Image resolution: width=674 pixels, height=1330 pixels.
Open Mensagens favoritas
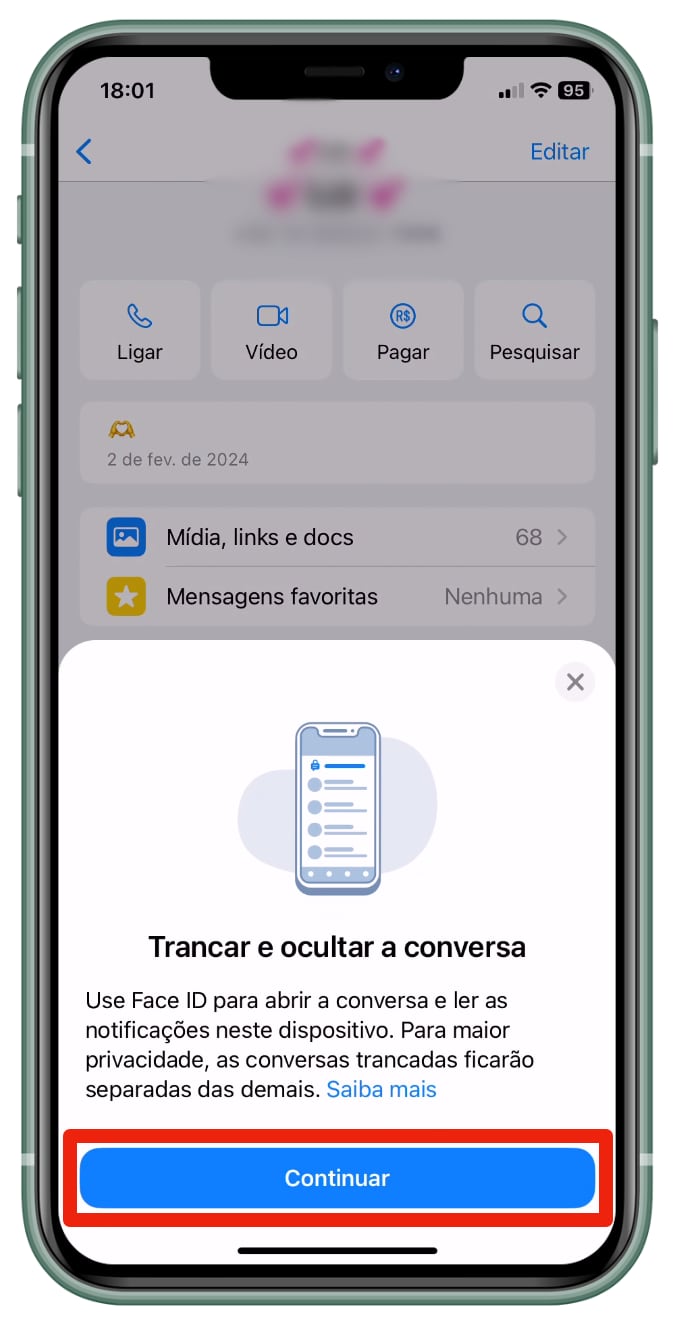[337, 597]
